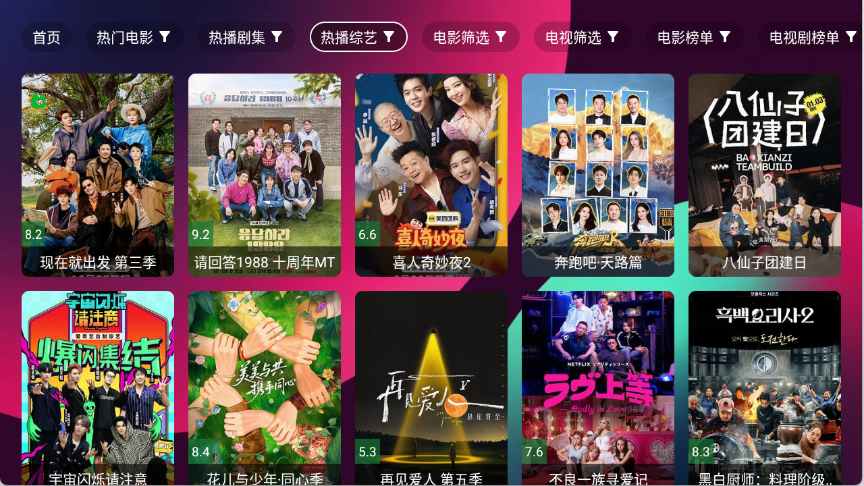Go to 电视筛选 tab

pyautogui.click(x=582, y=38)
